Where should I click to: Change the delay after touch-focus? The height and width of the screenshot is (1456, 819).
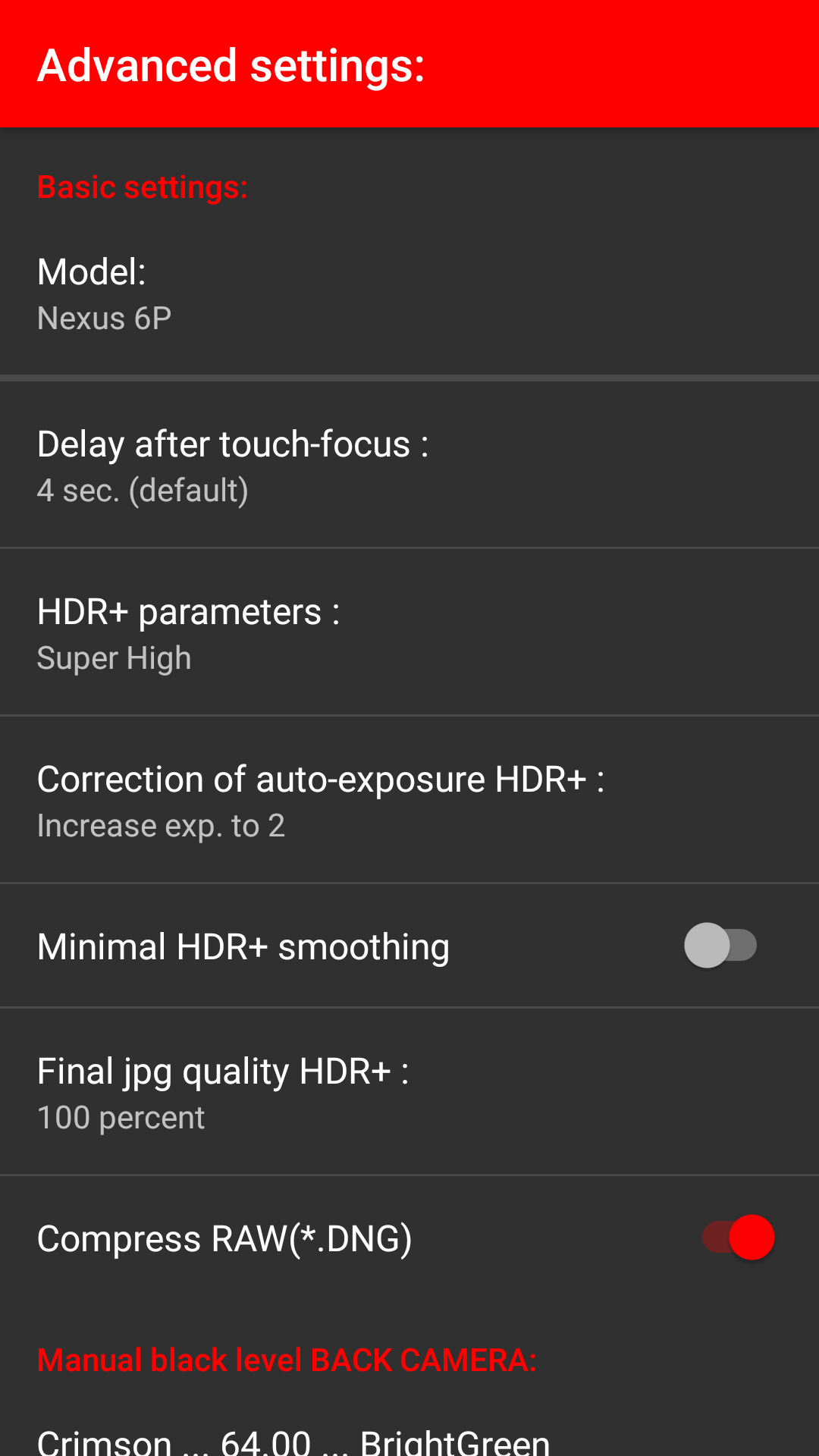tap(409, 466)
